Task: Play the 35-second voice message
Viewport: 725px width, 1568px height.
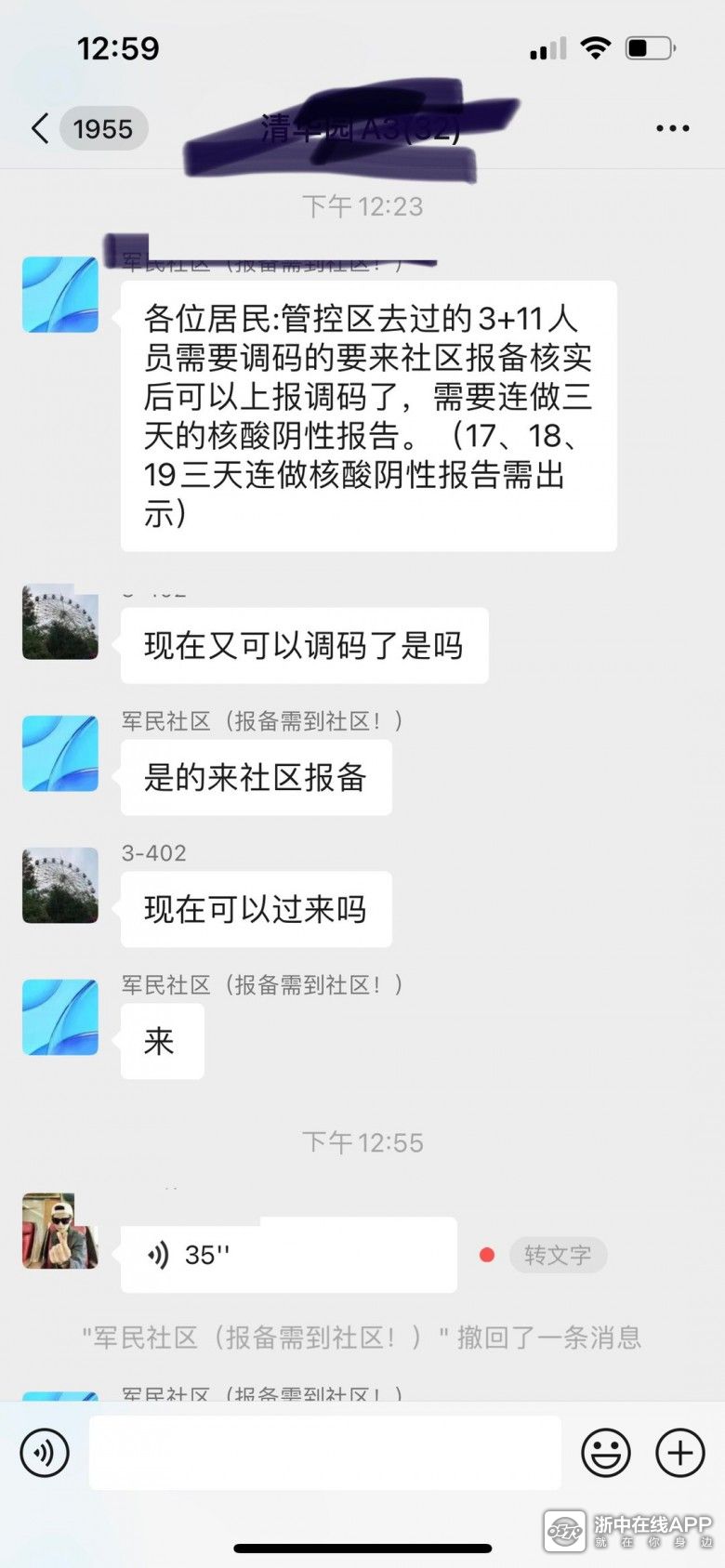Action: pyautogui.click(x=288, y=1255)
